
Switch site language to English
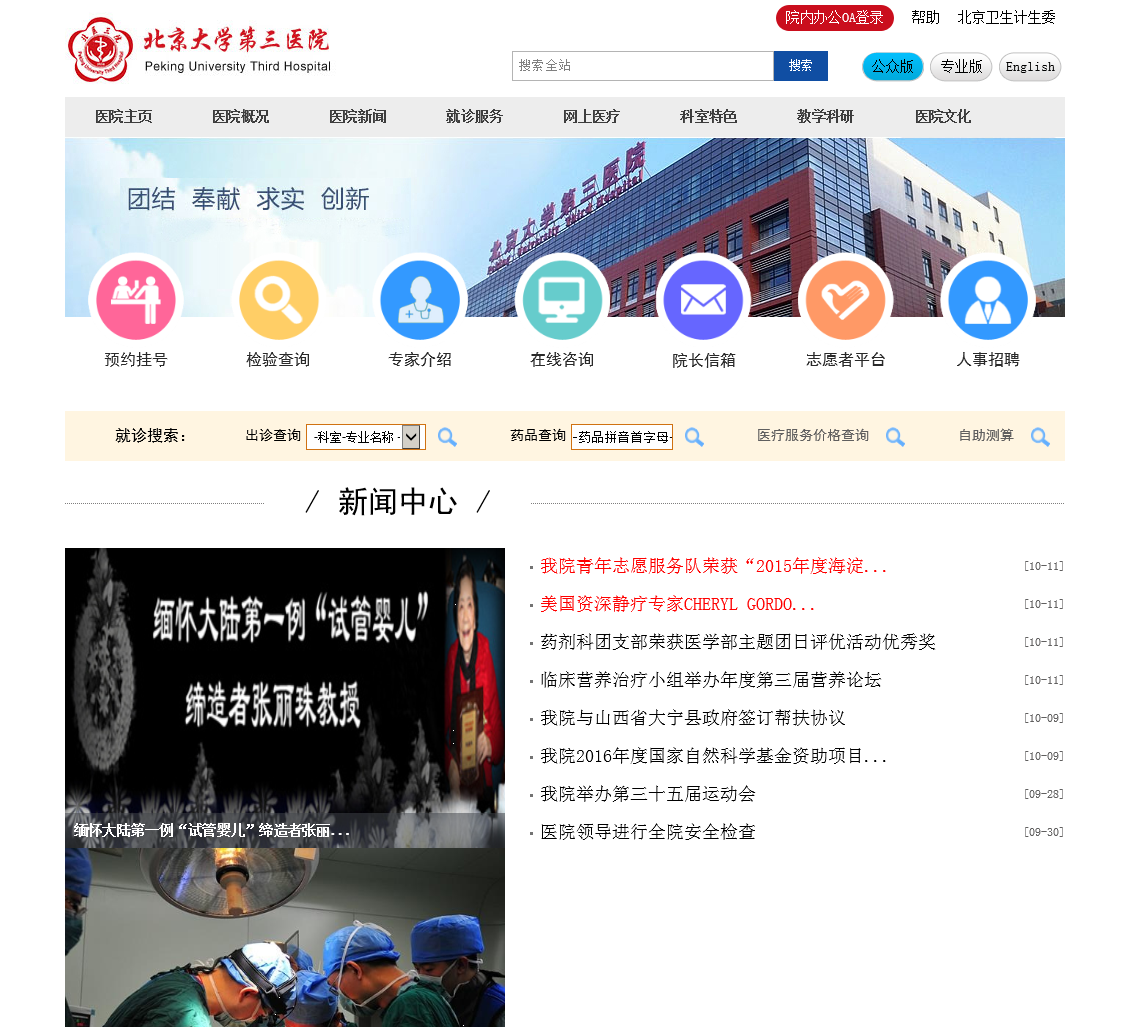click(x=1029, y=67)
